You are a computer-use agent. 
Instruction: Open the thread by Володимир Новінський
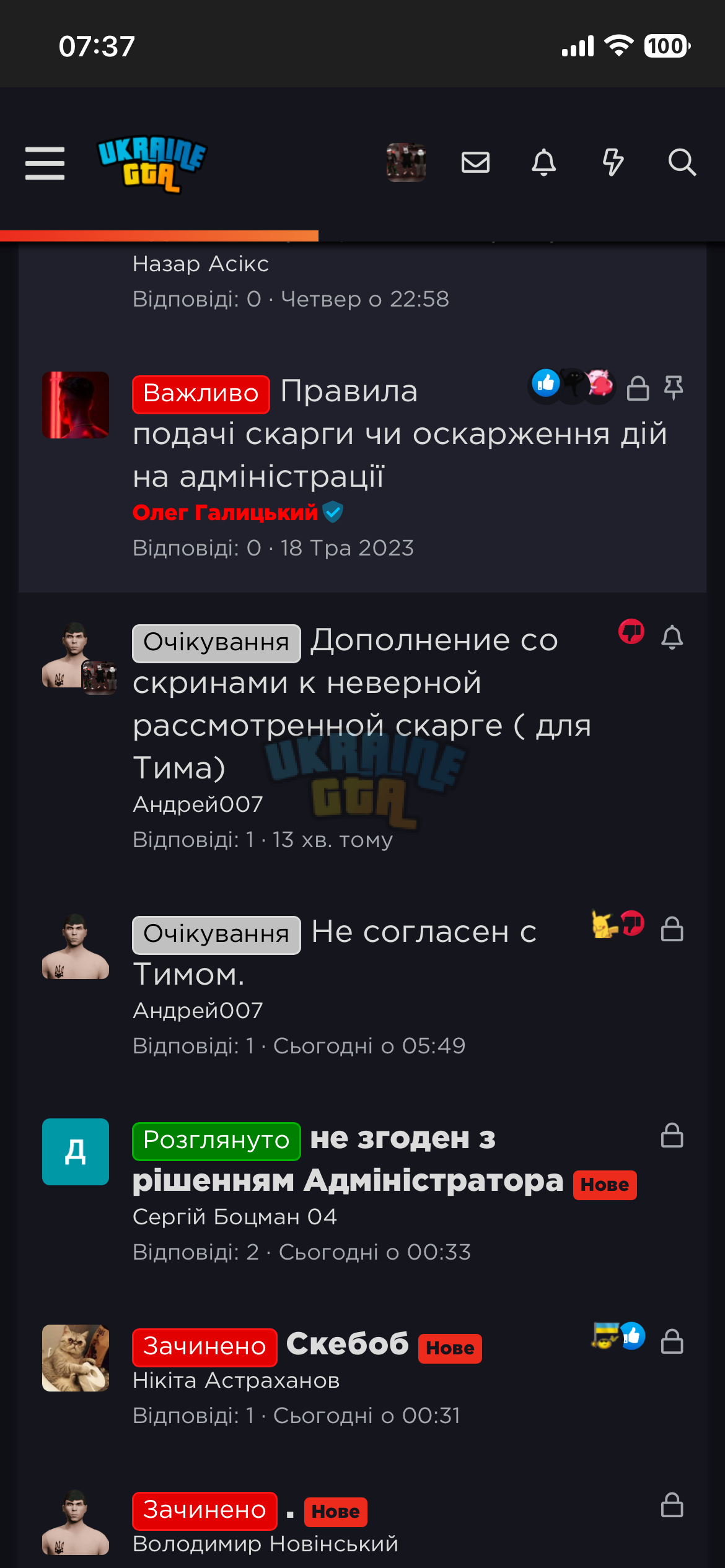pyautogui.click(x=289, y=1511)
